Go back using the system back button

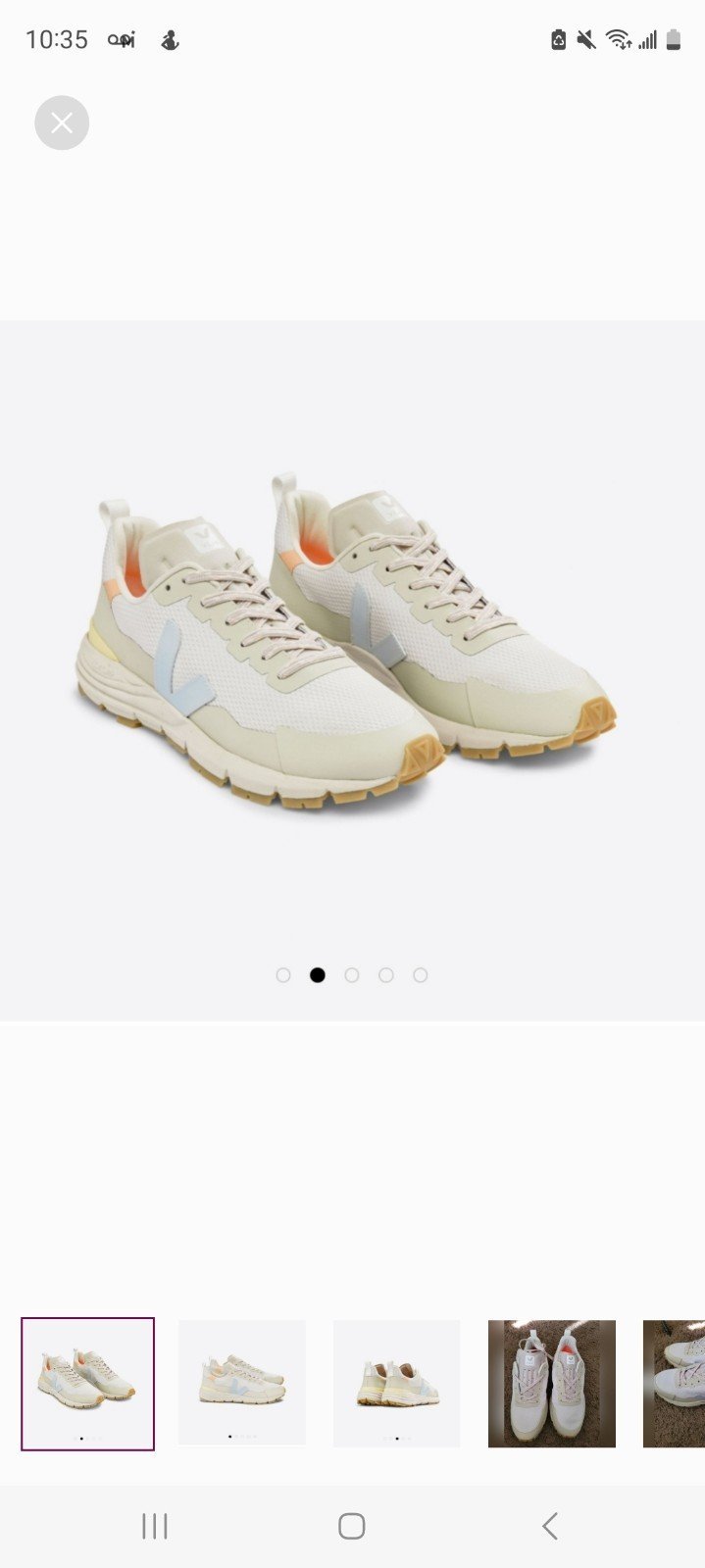click(x=550, y=1526)
